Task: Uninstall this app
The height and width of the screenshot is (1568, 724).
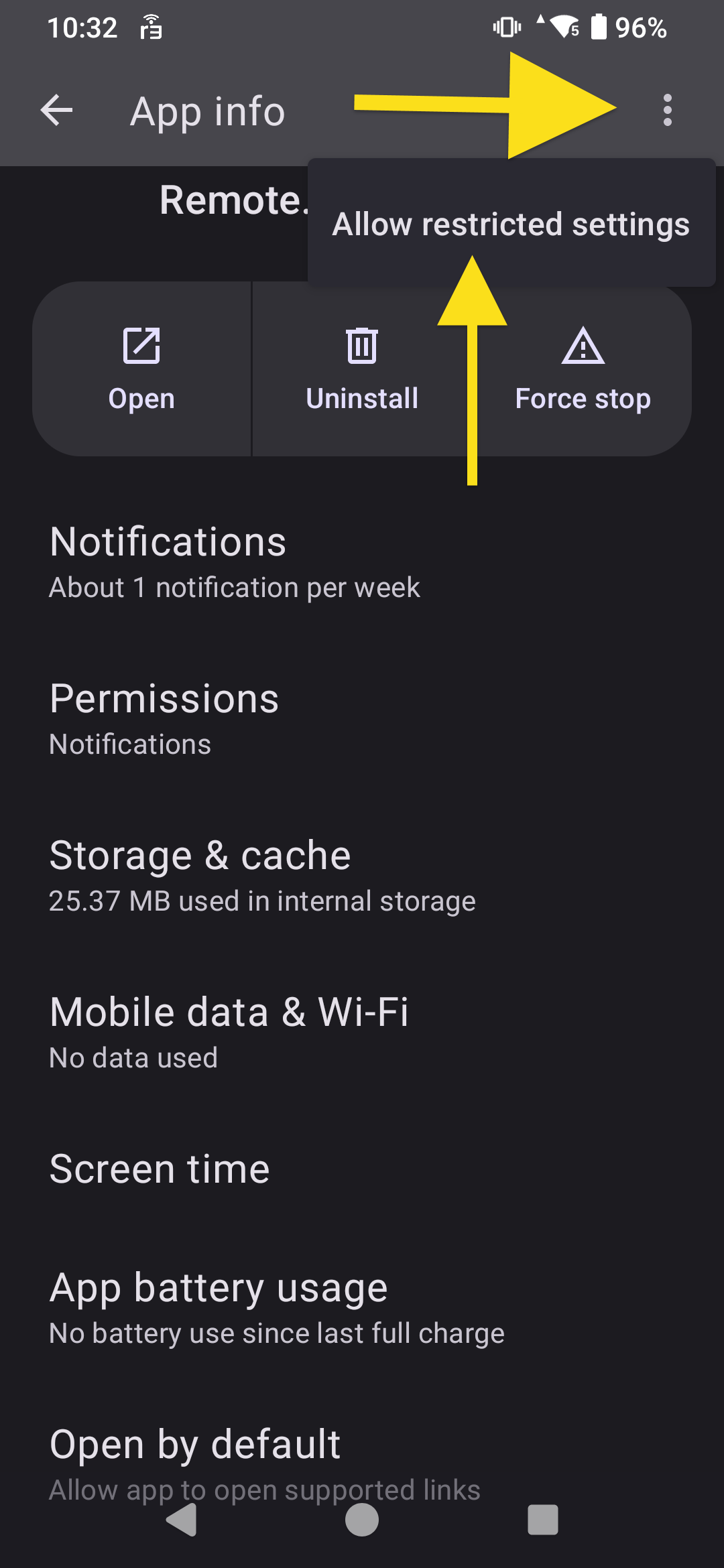Action: [x=362, y=369]
